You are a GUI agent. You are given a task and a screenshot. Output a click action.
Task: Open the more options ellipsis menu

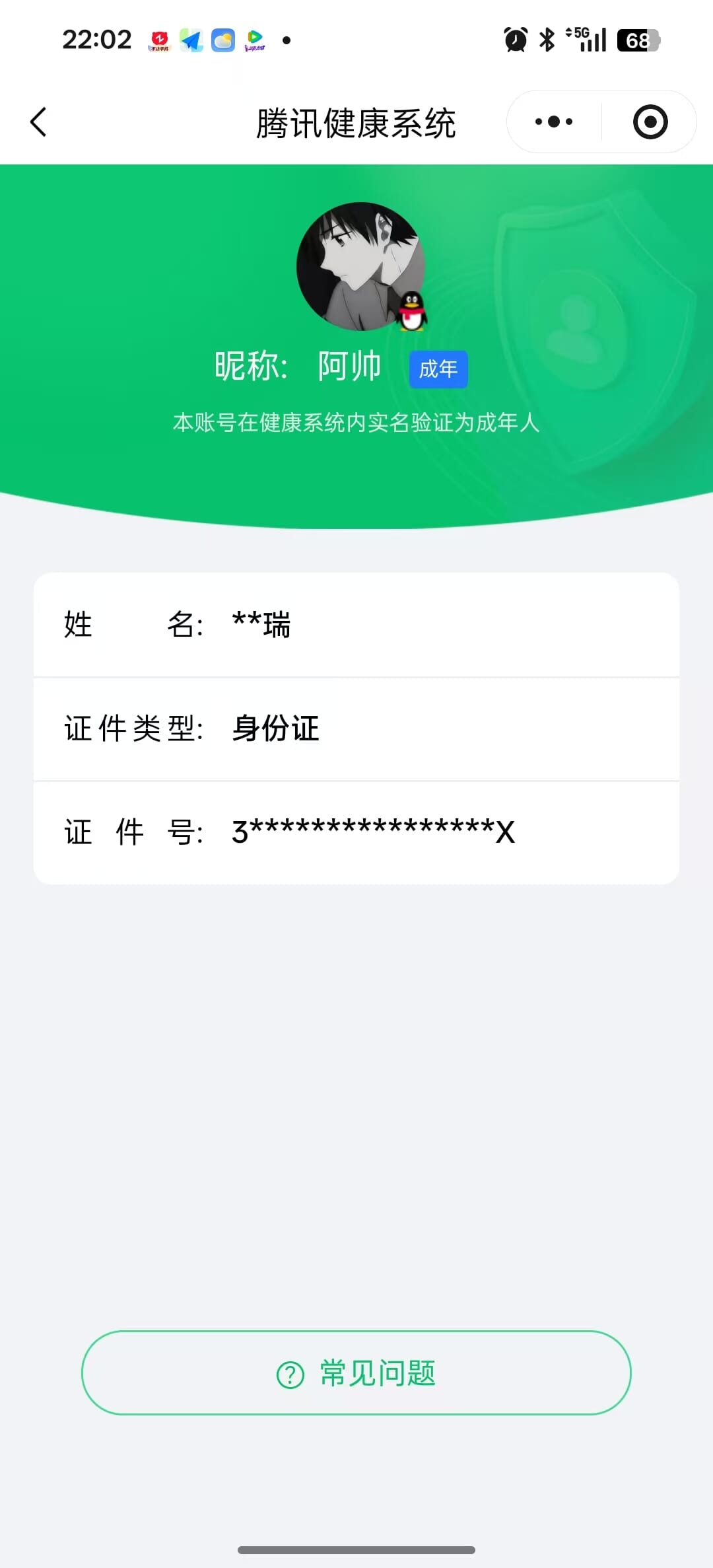pos(552,122)
